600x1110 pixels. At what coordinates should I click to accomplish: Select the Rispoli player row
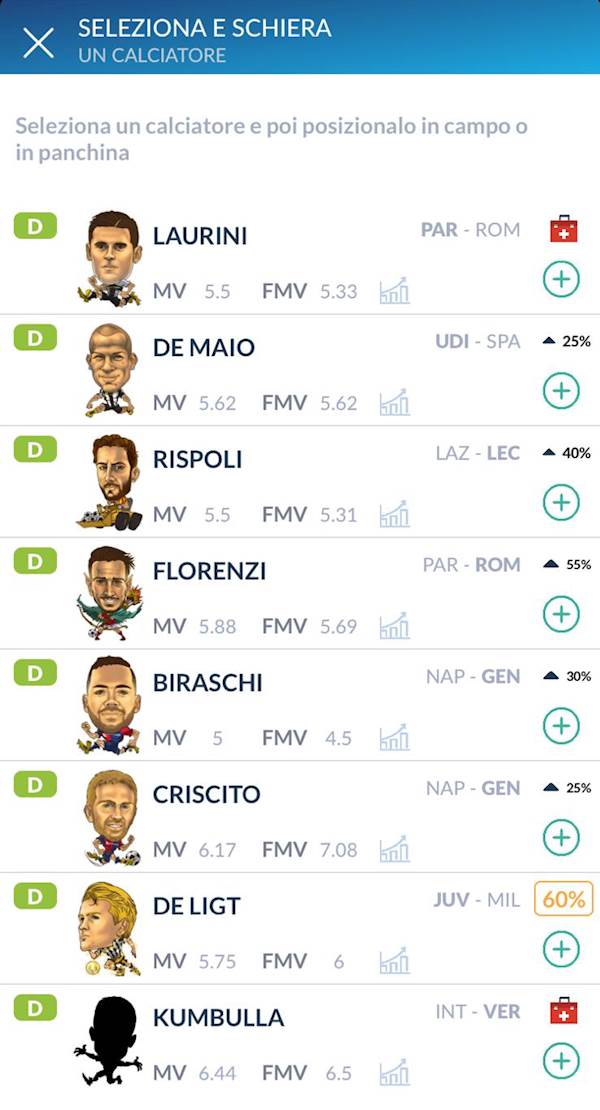[x=300, y=482]
